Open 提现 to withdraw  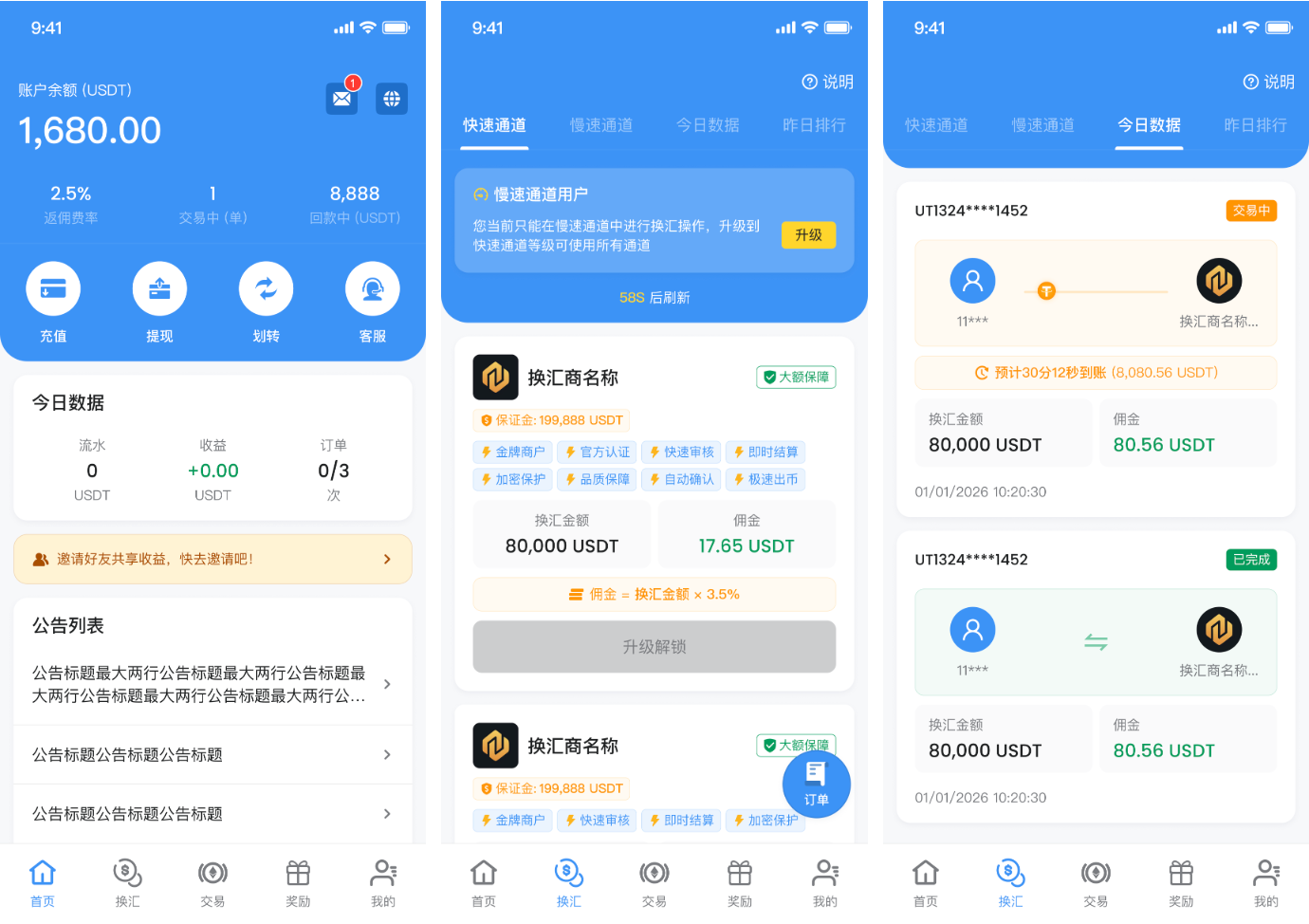(x=159, y=302)
